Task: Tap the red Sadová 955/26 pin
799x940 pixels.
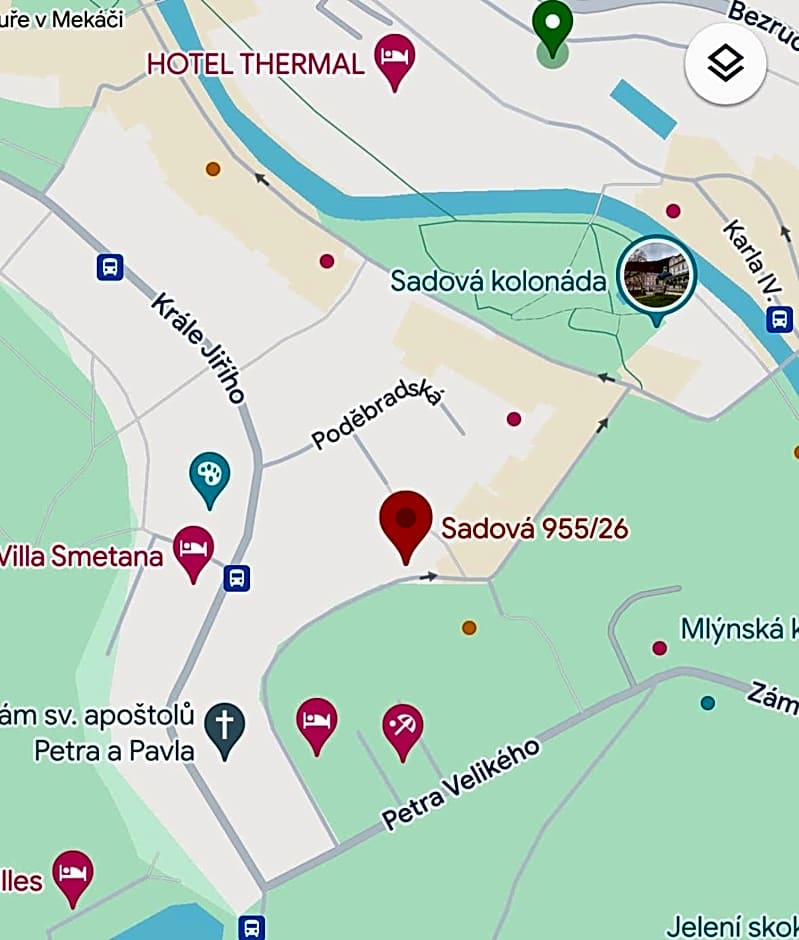Action: (405, 523)
